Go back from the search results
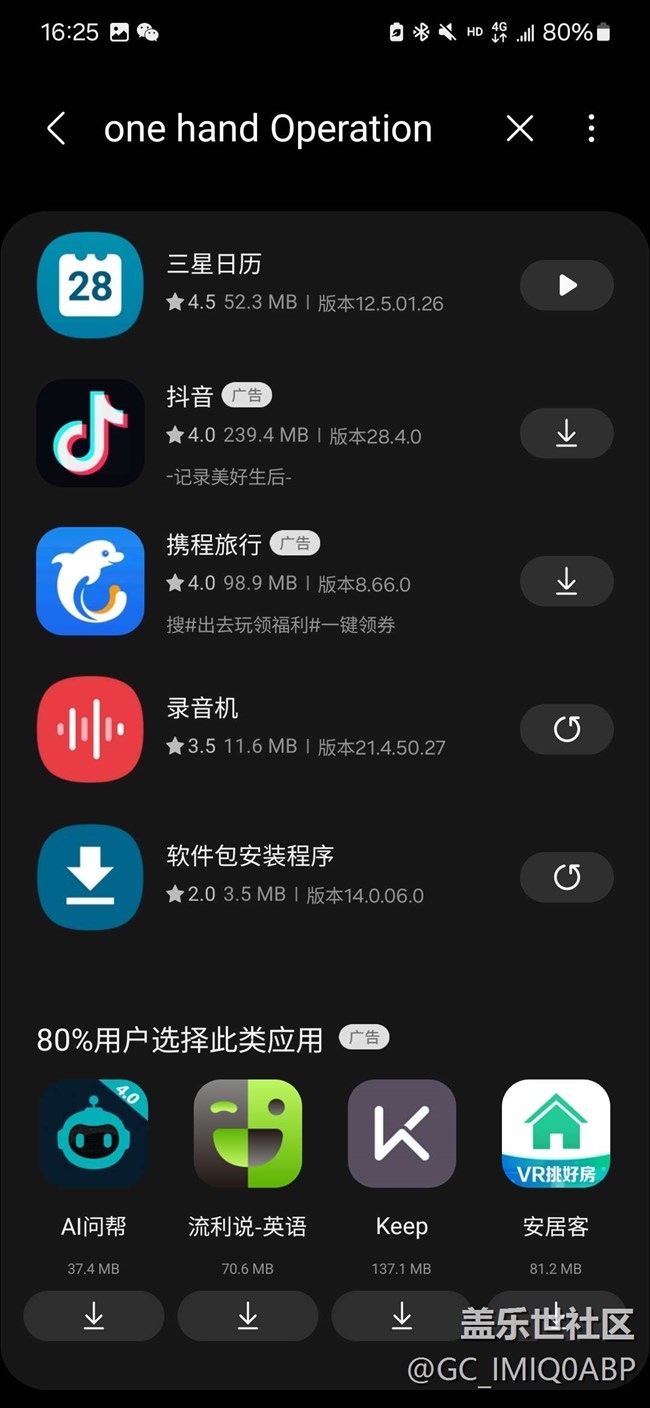 [56, 129]
